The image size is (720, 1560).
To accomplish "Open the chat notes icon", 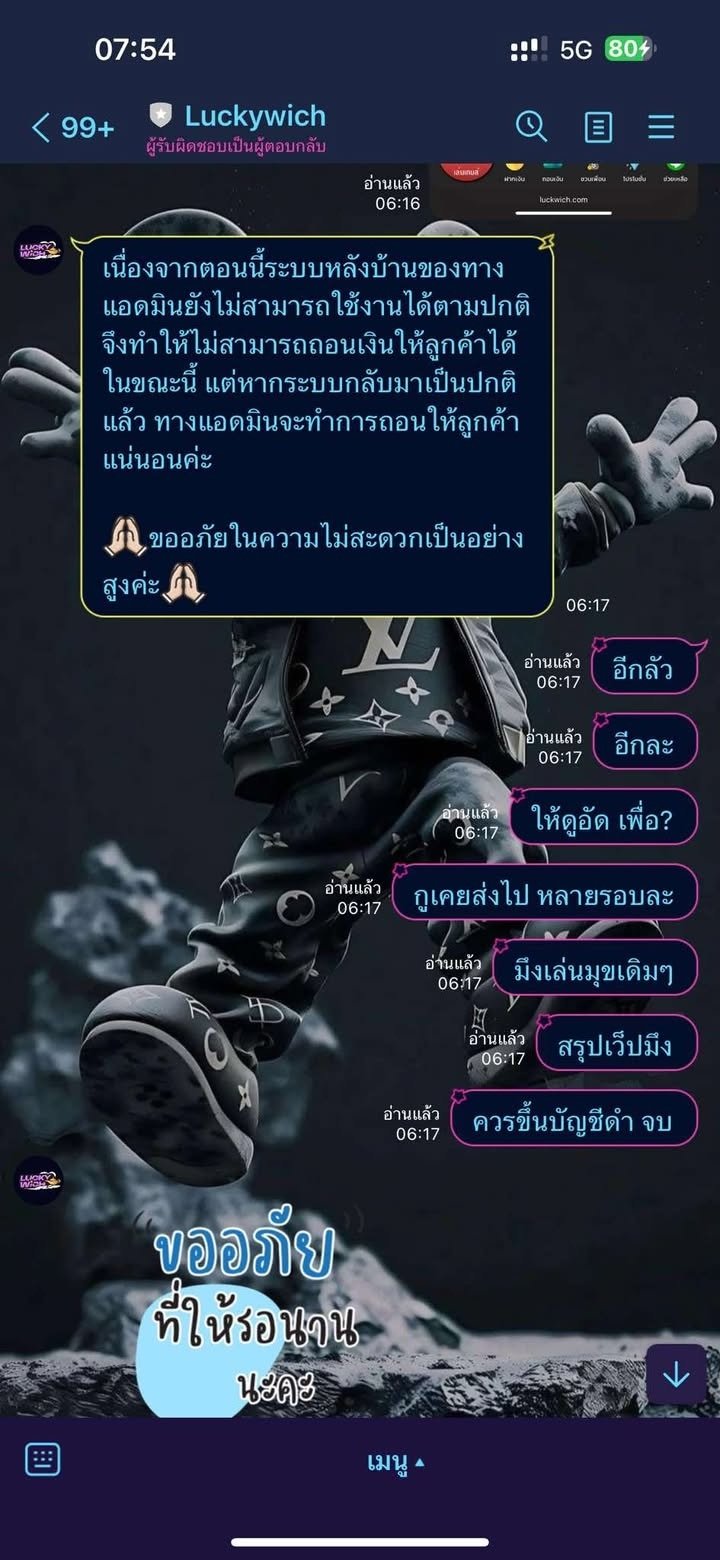I will [597, 127].
